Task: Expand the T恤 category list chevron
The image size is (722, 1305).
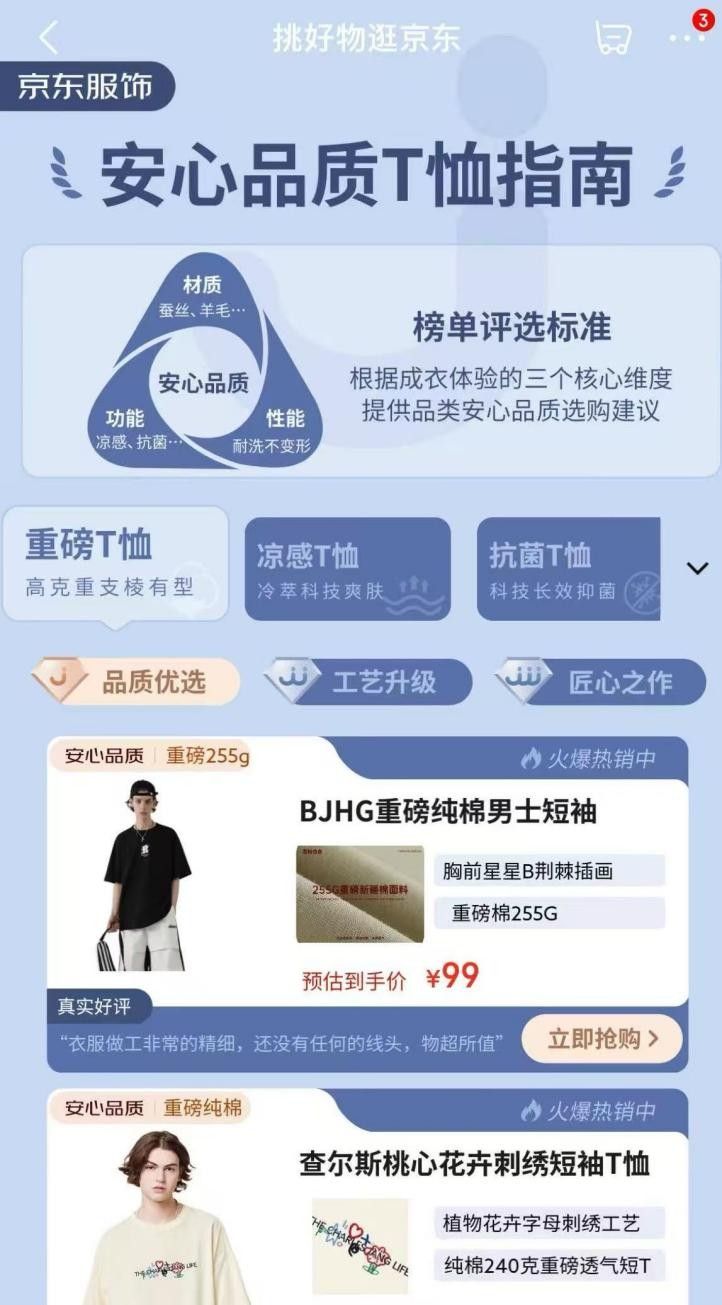Action: click(697, 568)
